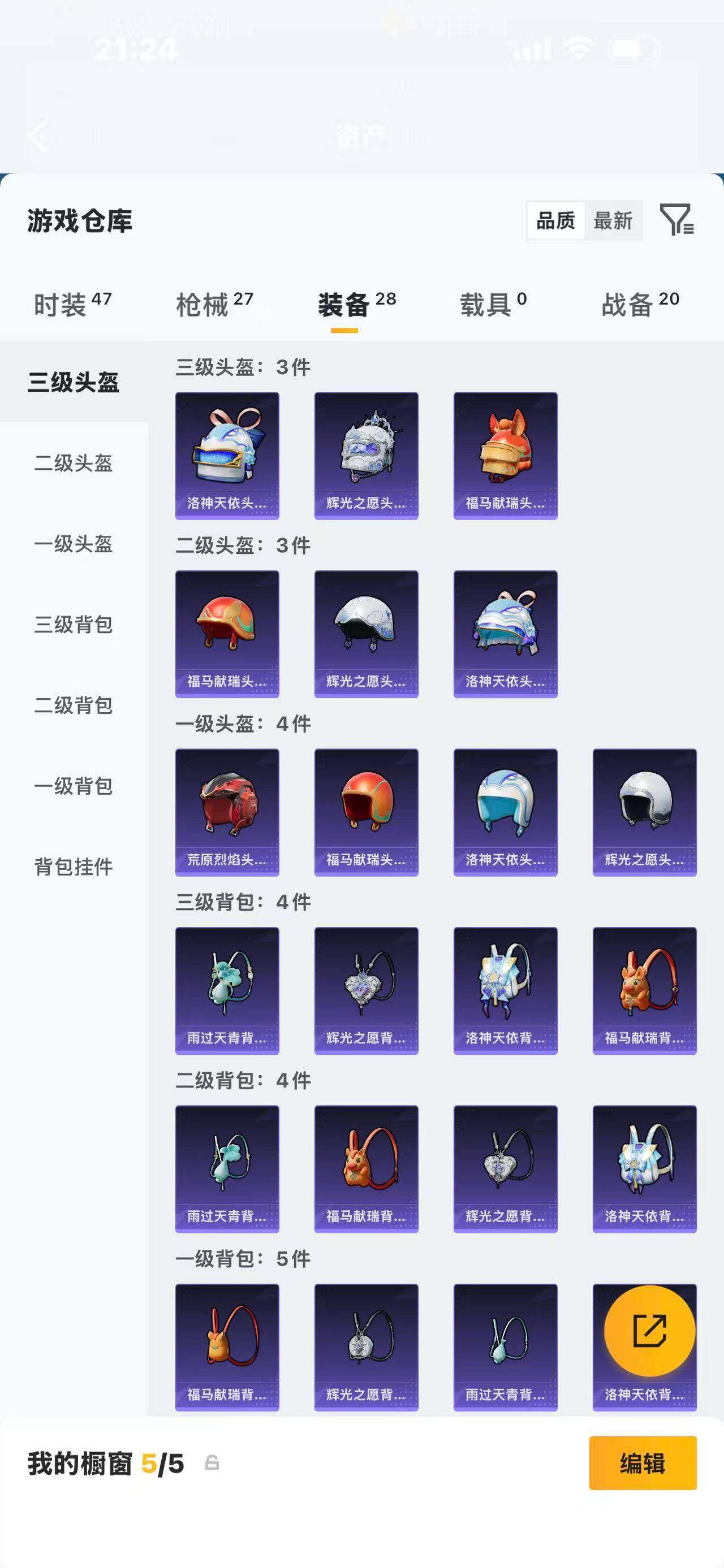
Task: Click the underline indicator under 装备 tab
Action: tap(344, 329)
